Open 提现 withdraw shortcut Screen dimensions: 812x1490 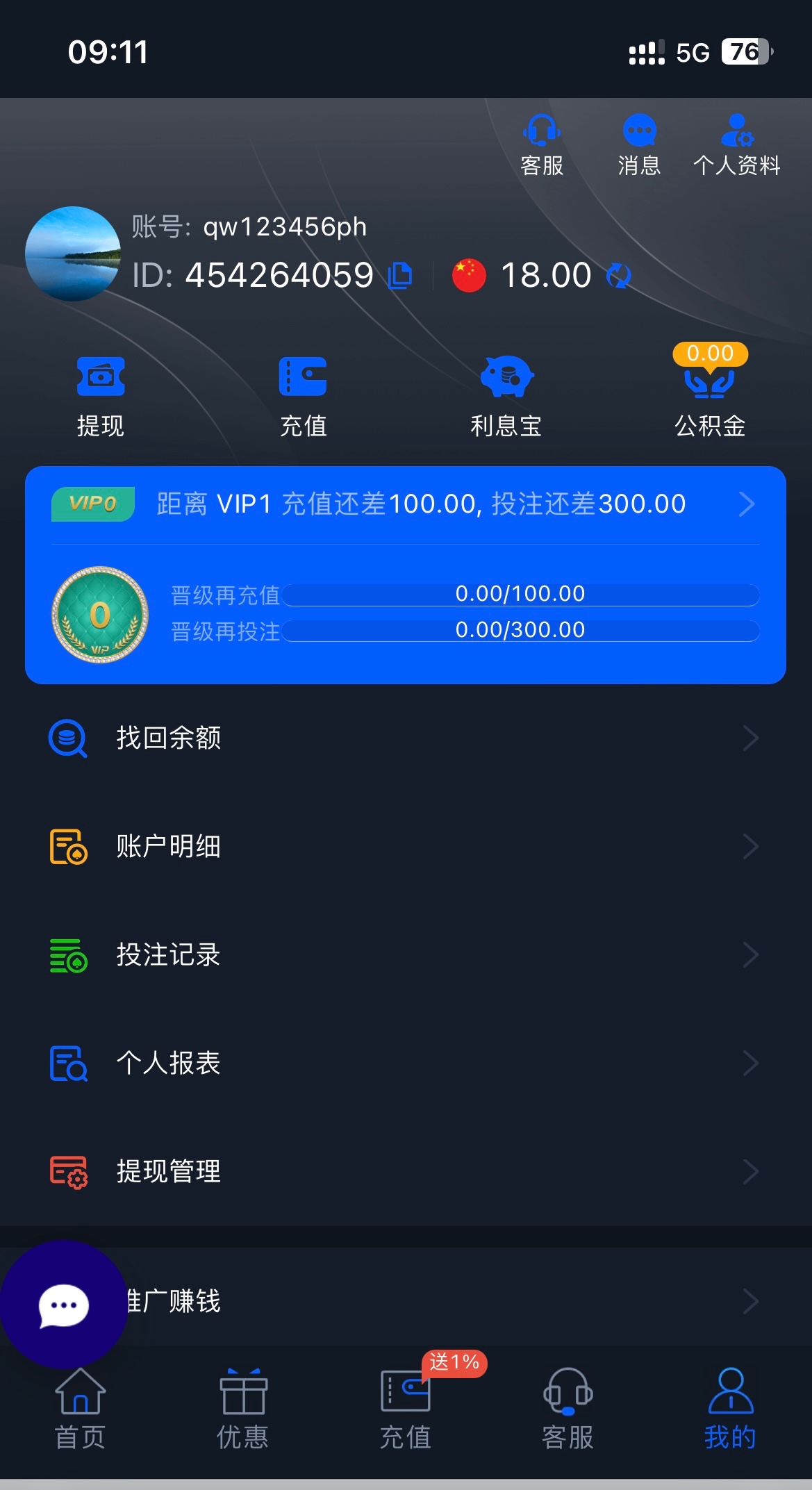point(101,396)
